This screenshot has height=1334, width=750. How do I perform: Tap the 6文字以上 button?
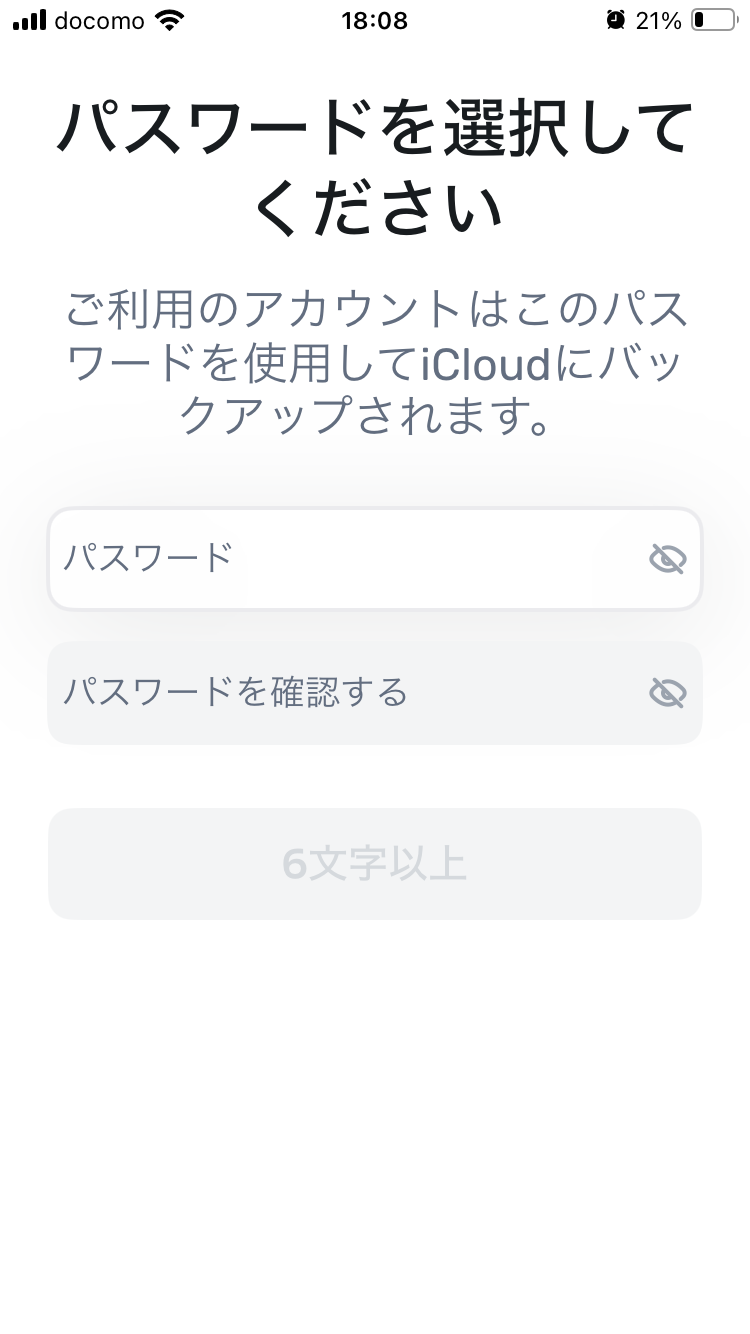(375, 864)
